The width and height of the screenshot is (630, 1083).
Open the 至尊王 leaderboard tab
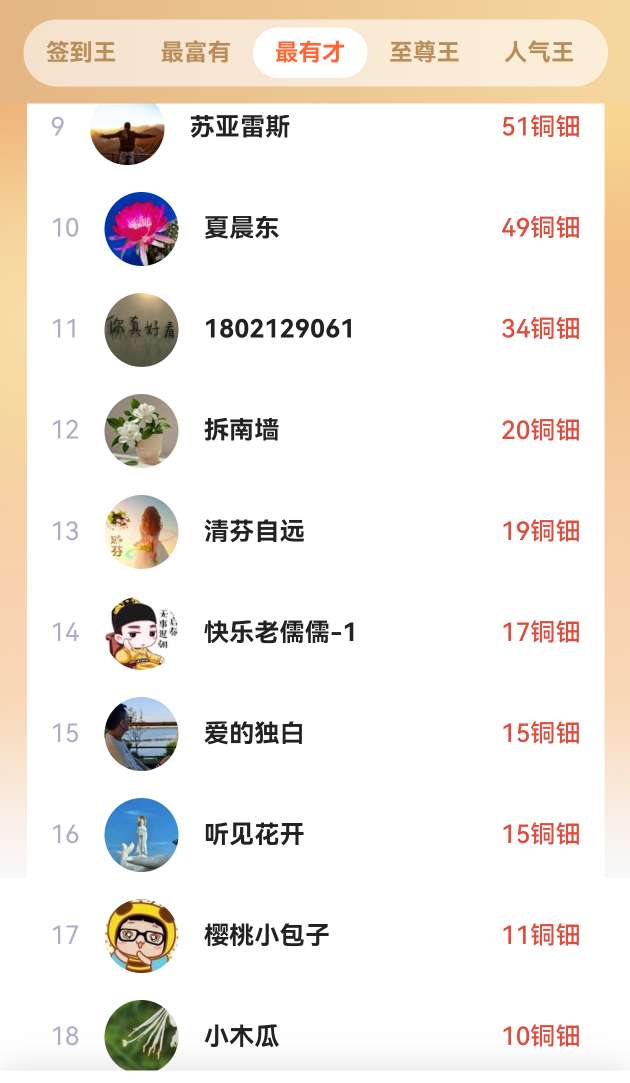(x=424, y=52)
